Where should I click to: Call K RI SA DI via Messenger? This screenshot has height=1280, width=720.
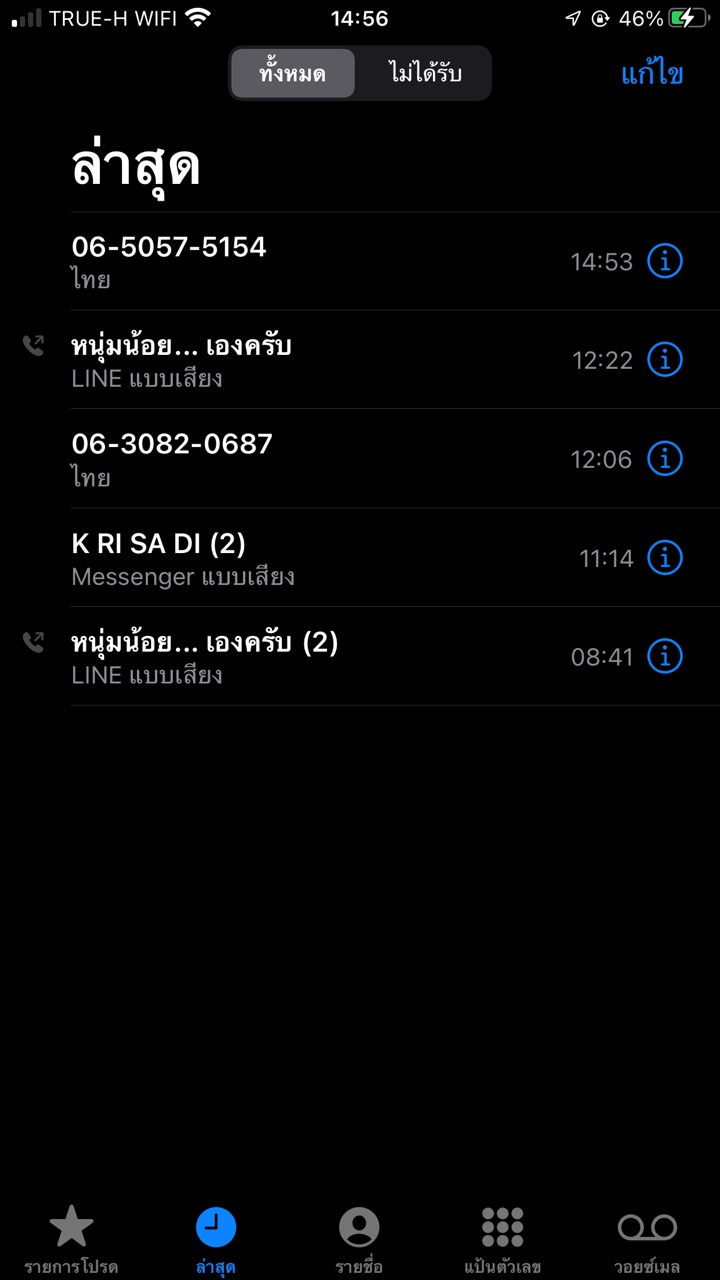[x=300, y=557]
